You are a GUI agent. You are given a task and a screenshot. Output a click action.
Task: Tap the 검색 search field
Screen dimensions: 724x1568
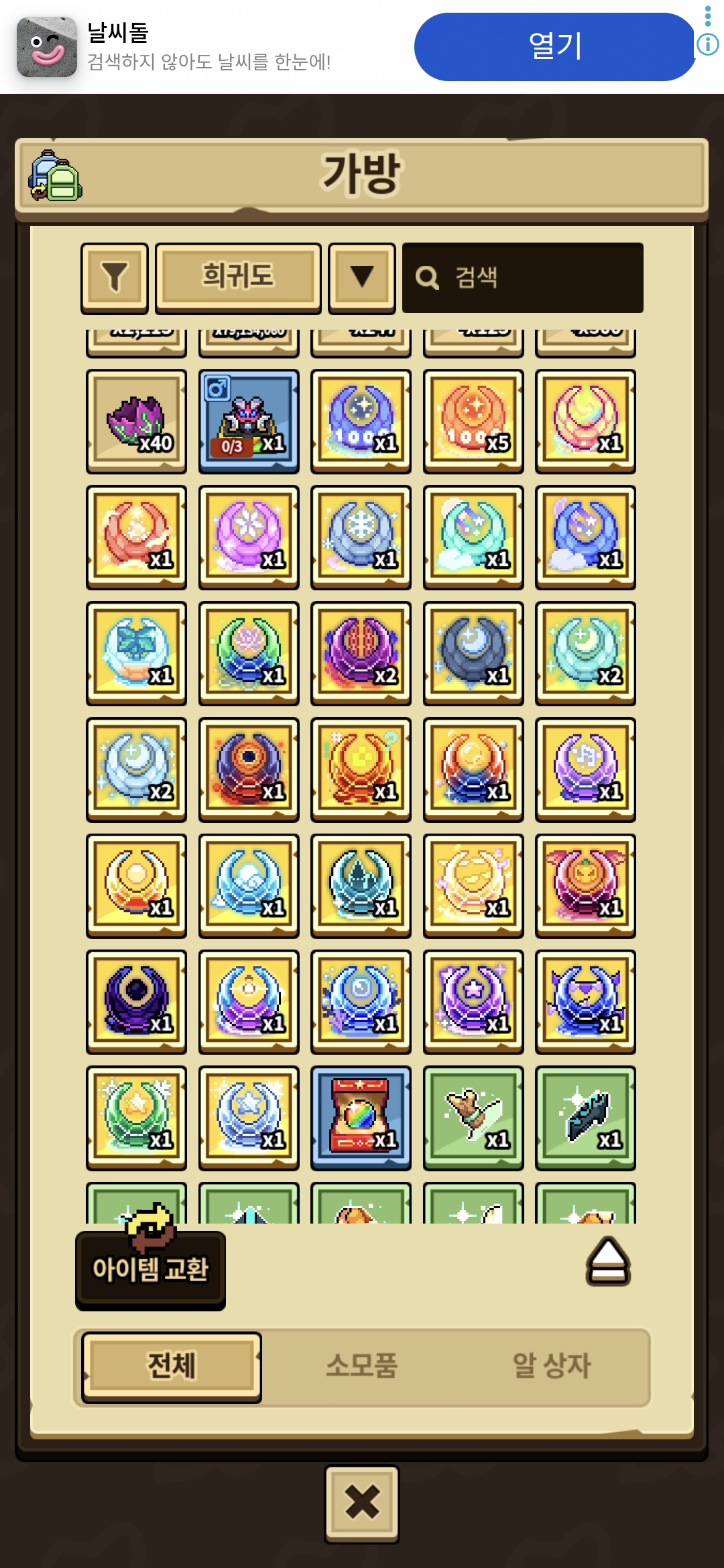pyautogui.click(x=523, y=277)
